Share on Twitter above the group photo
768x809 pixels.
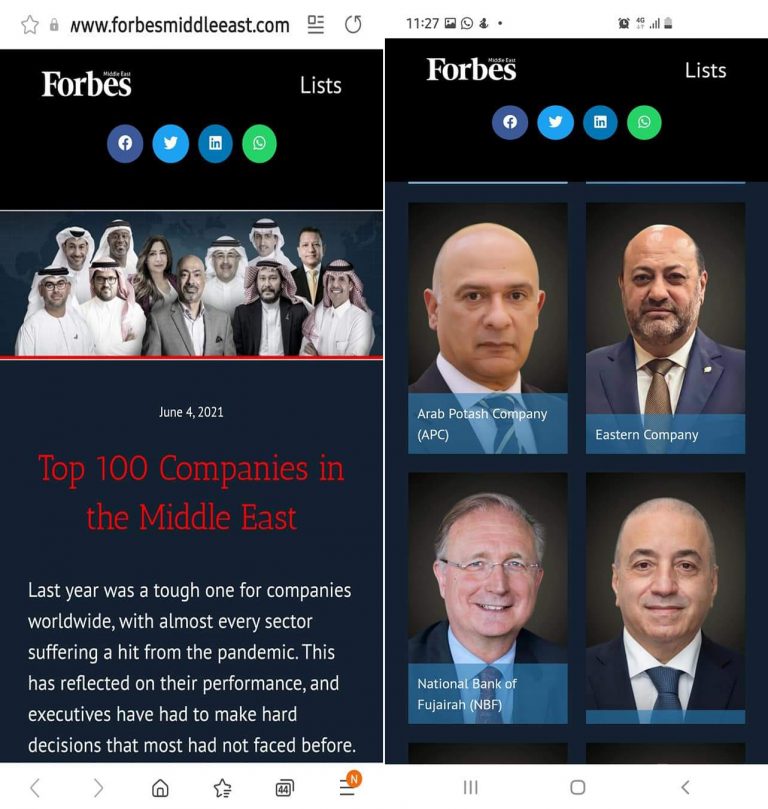pyautogui.click(x=171, y=143)
